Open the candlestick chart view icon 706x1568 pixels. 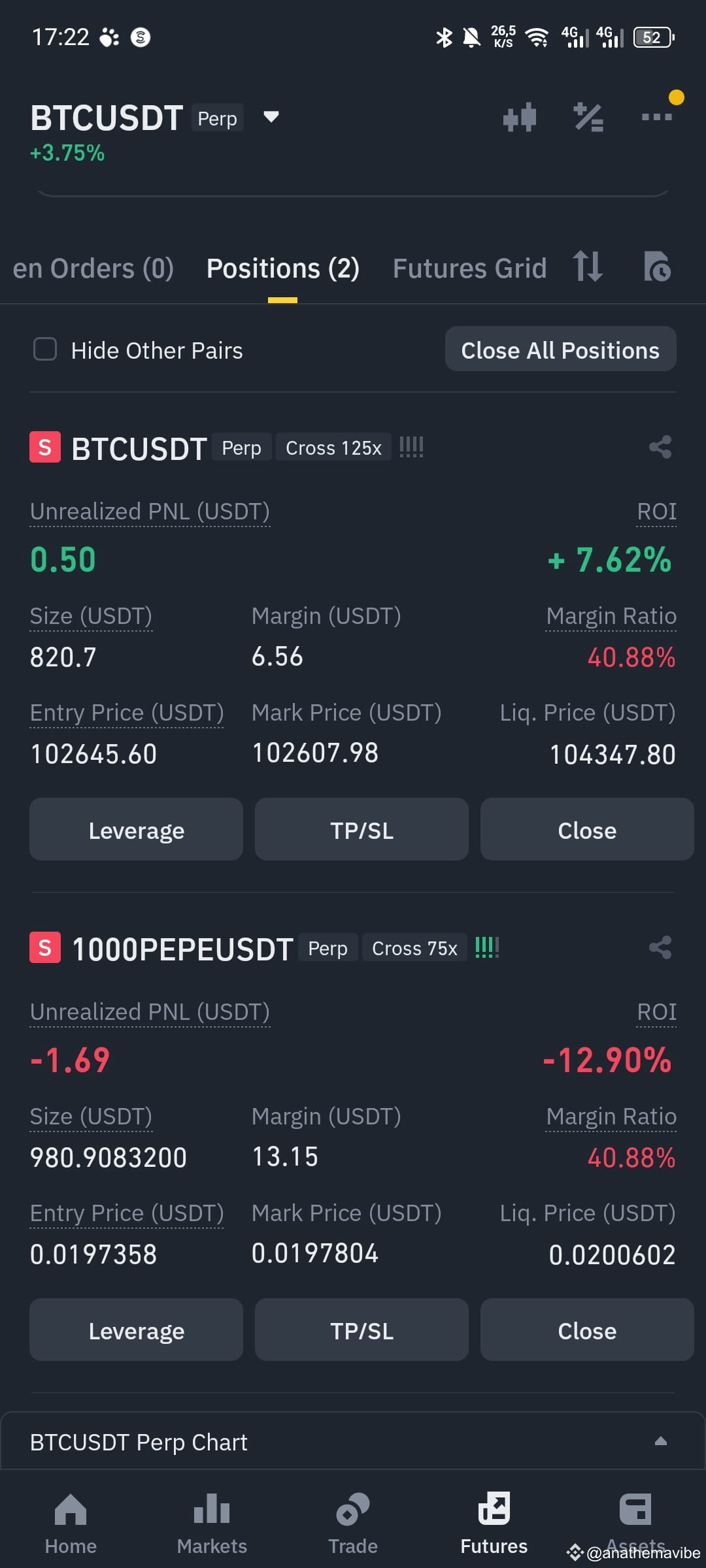tap(520, 118)
